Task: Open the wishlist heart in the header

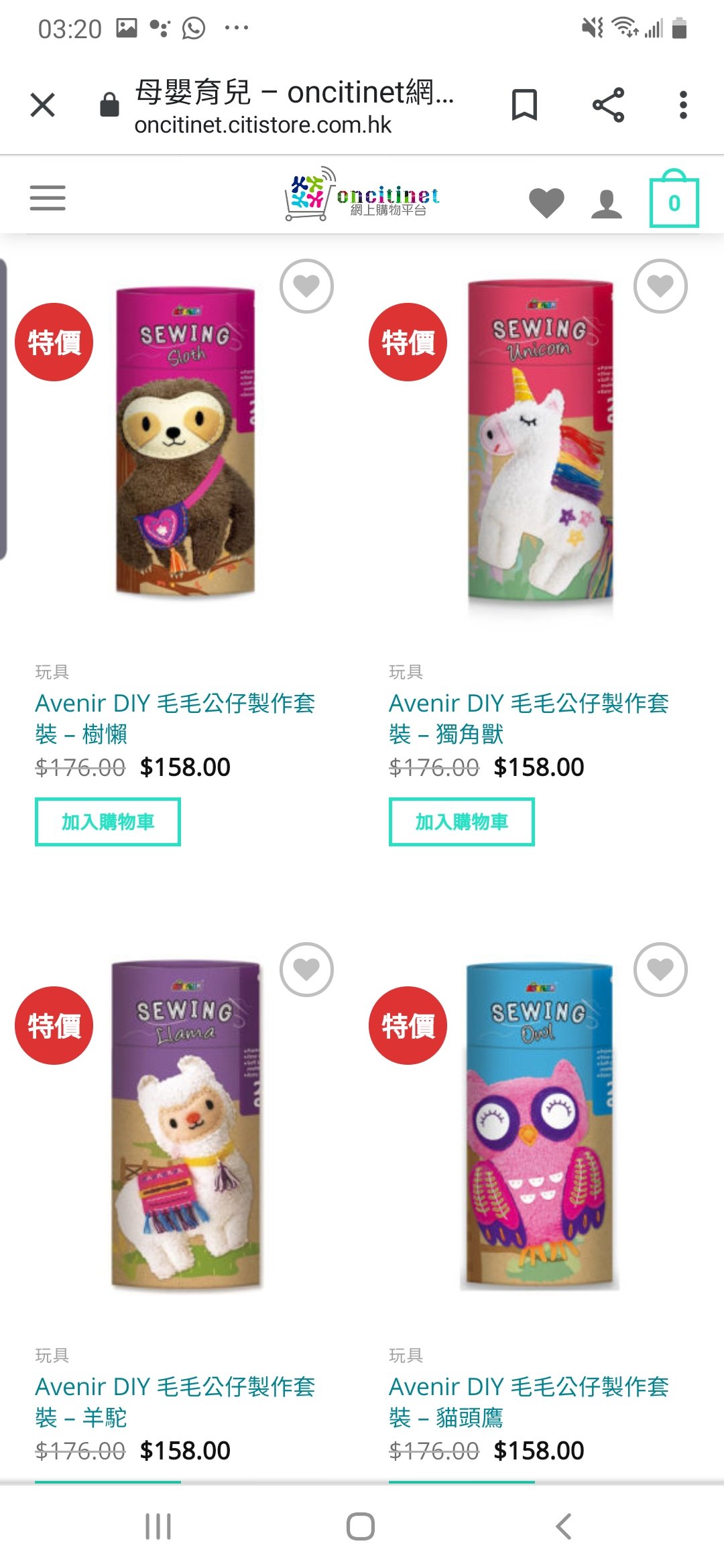Action: (x=546, y=203)
